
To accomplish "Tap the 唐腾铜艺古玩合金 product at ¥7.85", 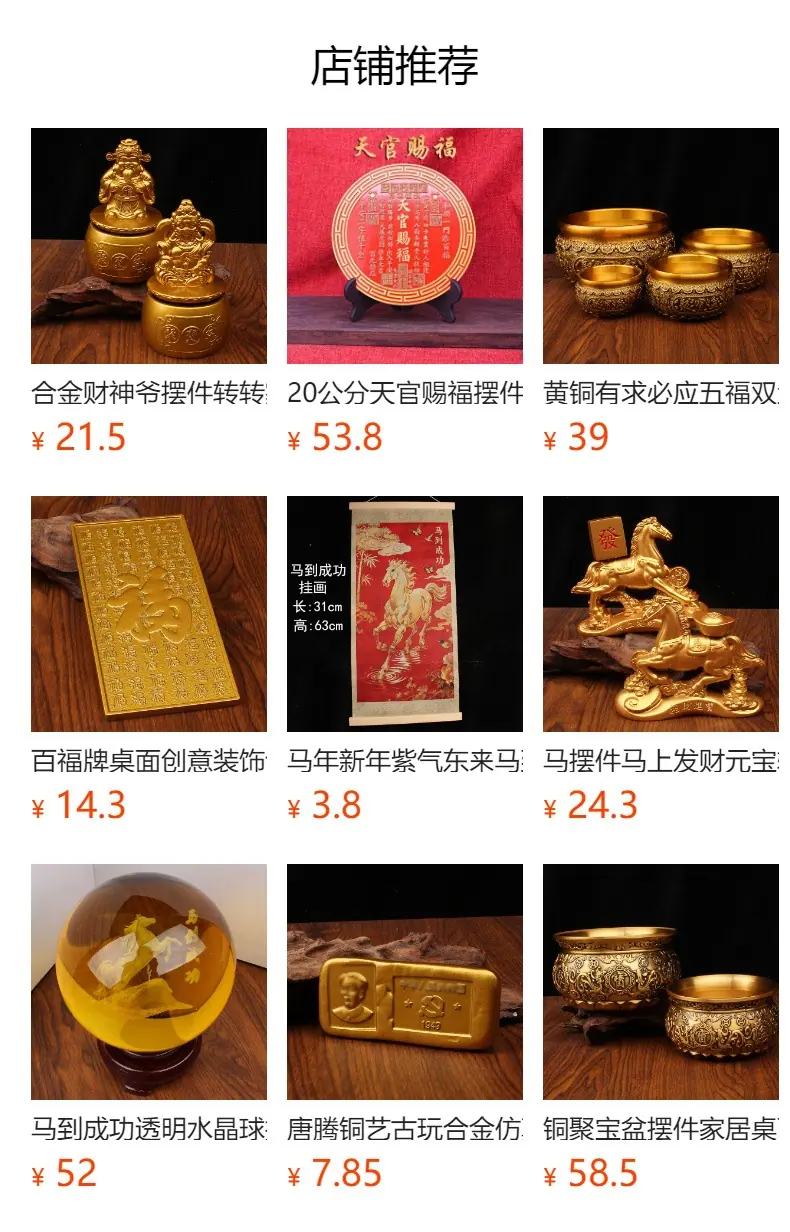I will tap(405, 1028).
